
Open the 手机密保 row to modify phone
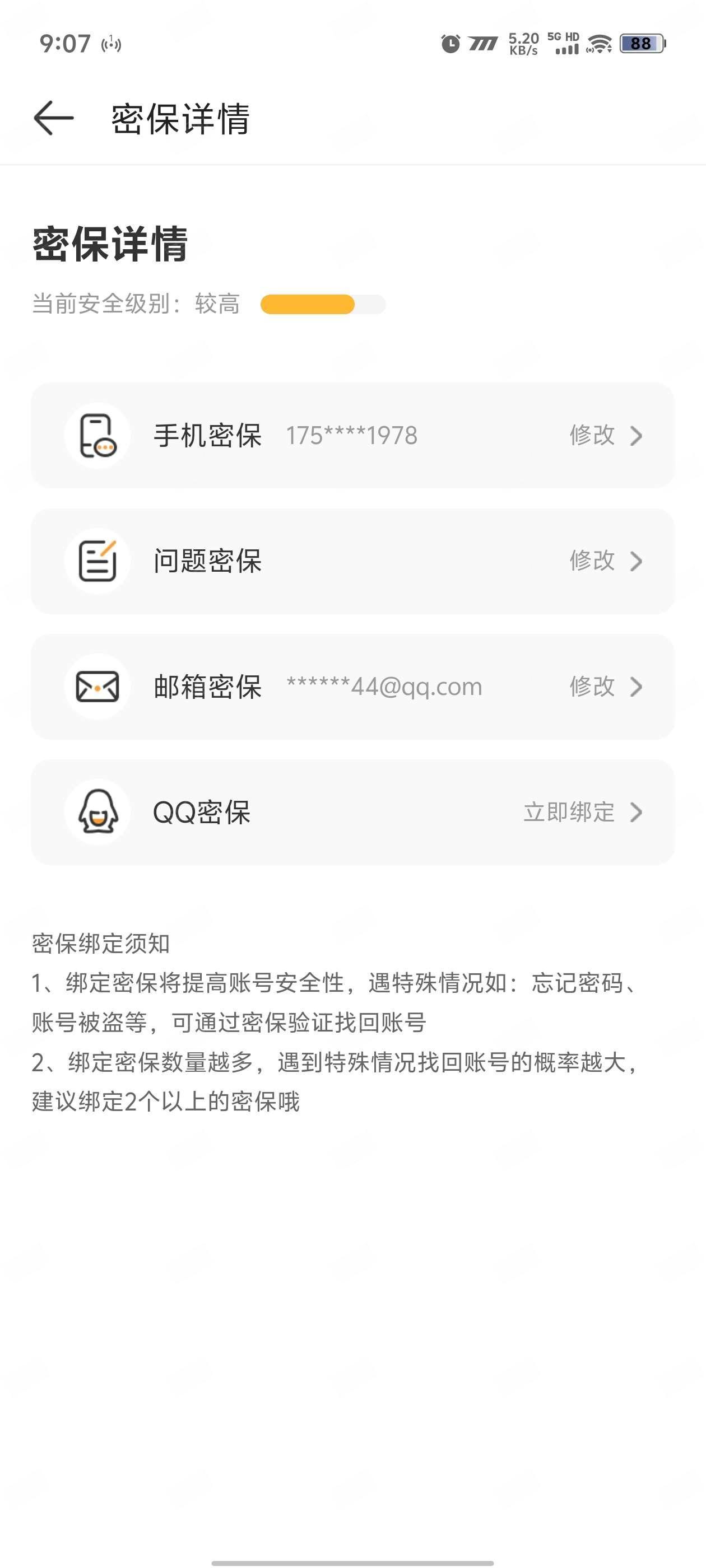point(352,435)
